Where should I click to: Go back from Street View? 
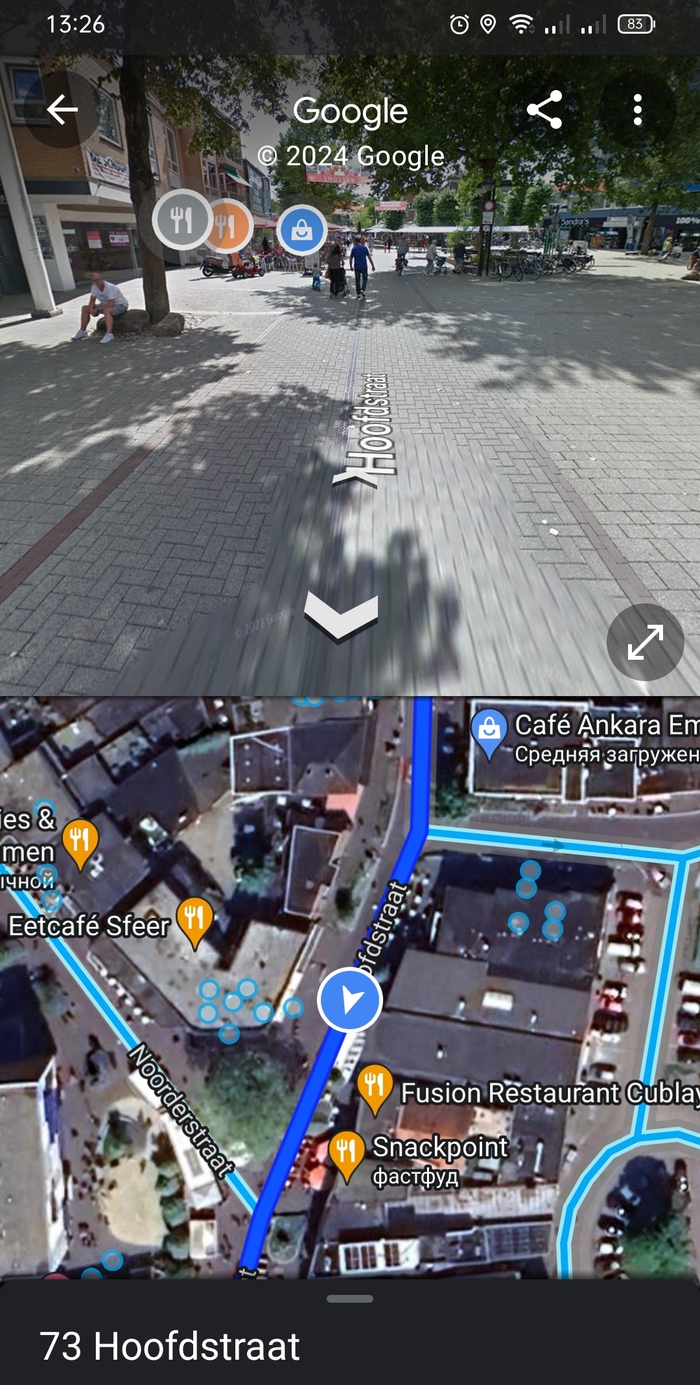pyautogui.click(x=62, y=110)
